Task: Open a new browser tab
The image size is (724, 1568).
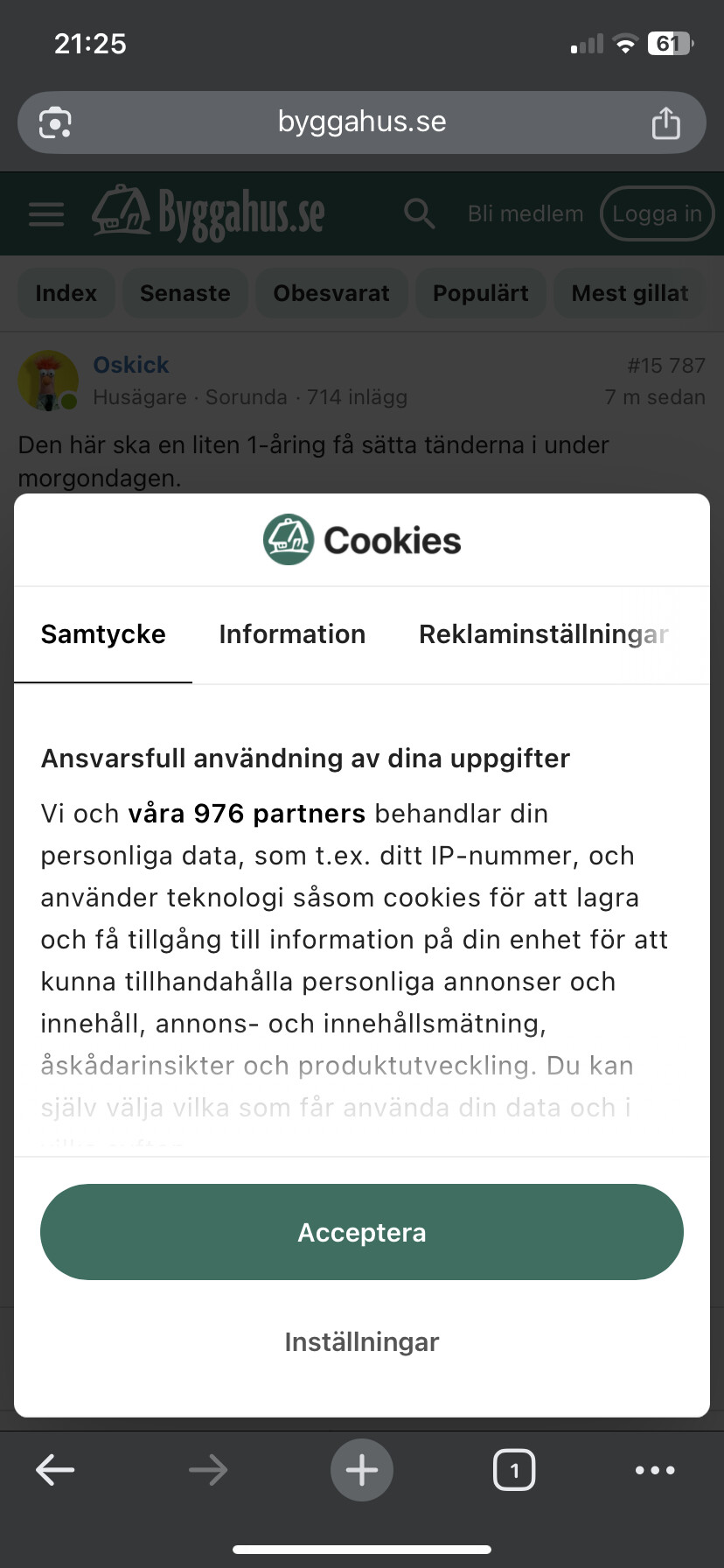Action: [361, 1470]
